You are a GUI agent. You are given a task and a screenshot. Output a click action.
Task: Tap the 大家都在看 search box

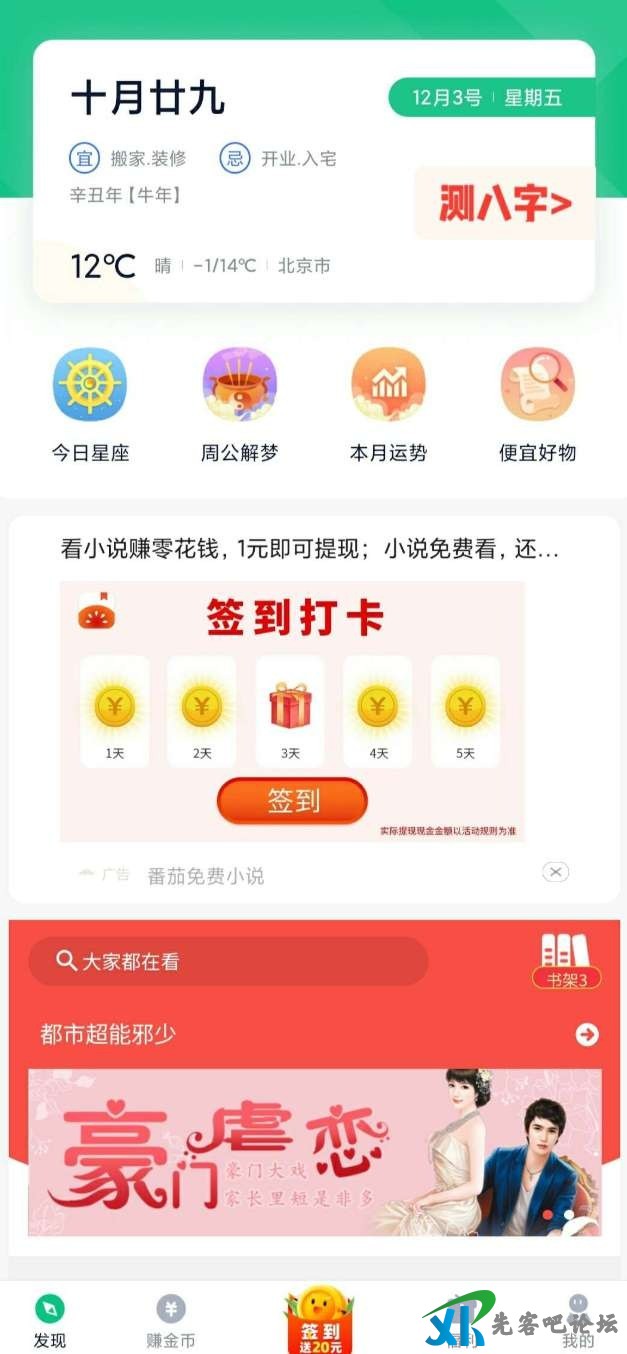point(228,962)
